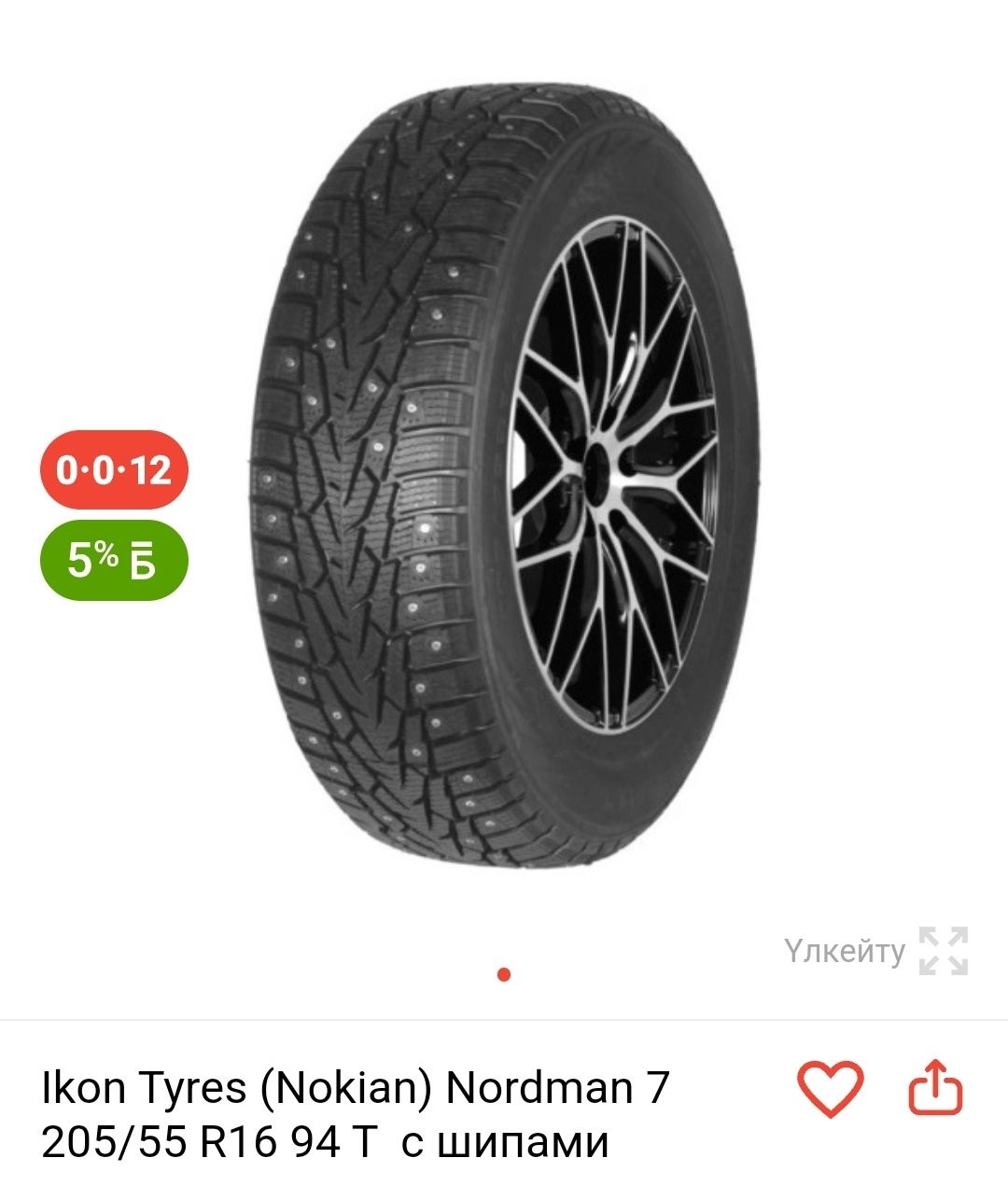Enlarge the product photo with Үлкейту
The height and width of the screenshot is (1186, 1008).
pyautogui.click(x=875, y=951)
